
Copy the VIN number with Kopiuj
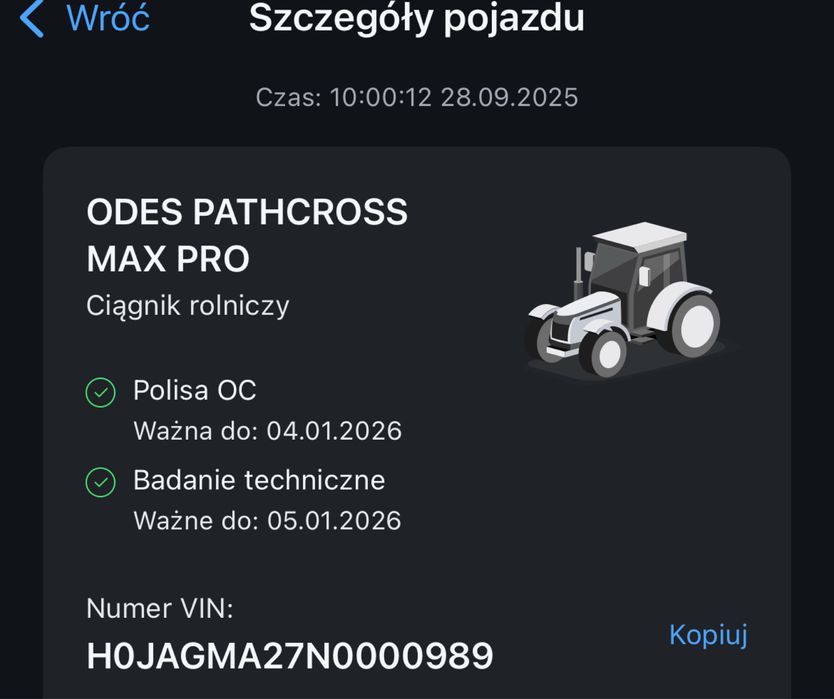[708, 634]
